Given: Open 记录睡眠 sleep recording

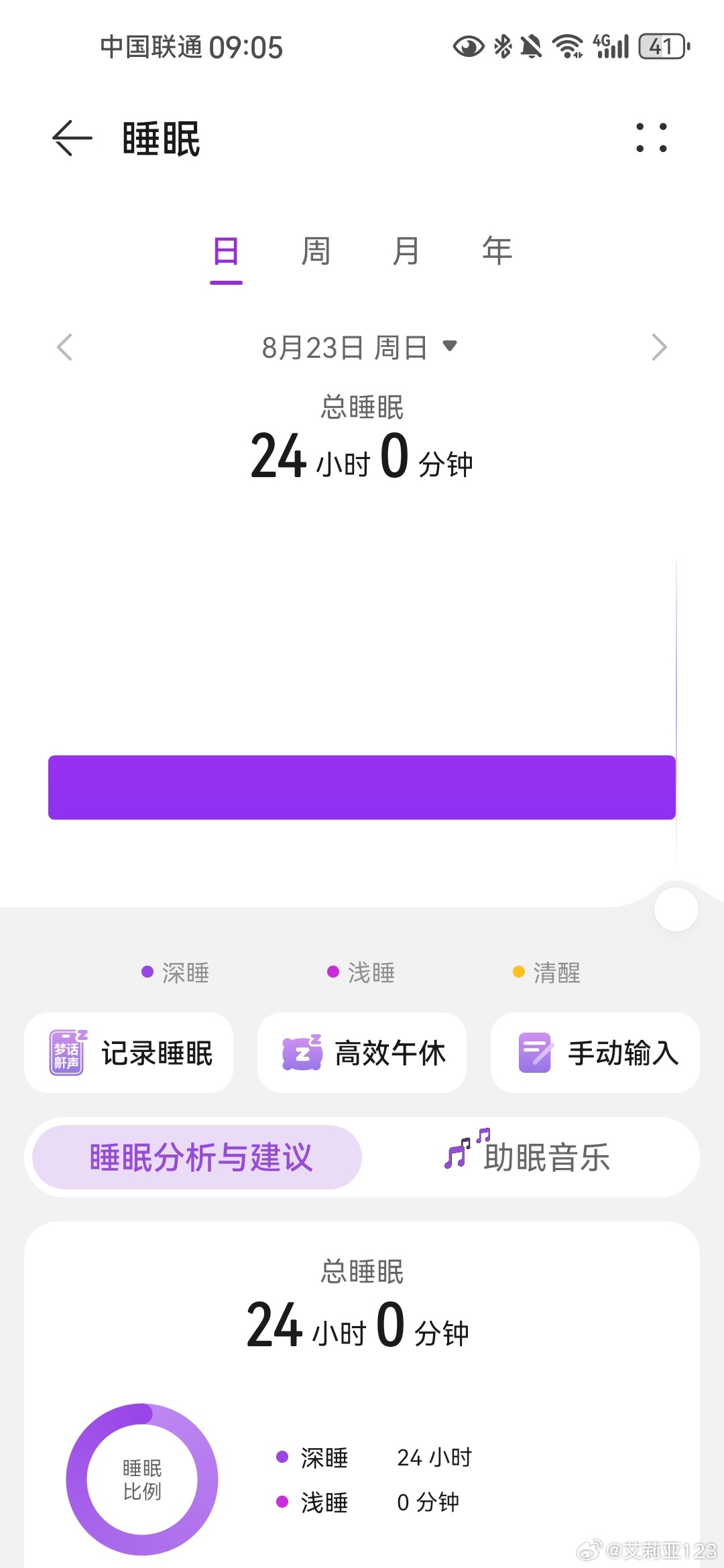Looking at the screenshot, I should (x=129, y=1053).
